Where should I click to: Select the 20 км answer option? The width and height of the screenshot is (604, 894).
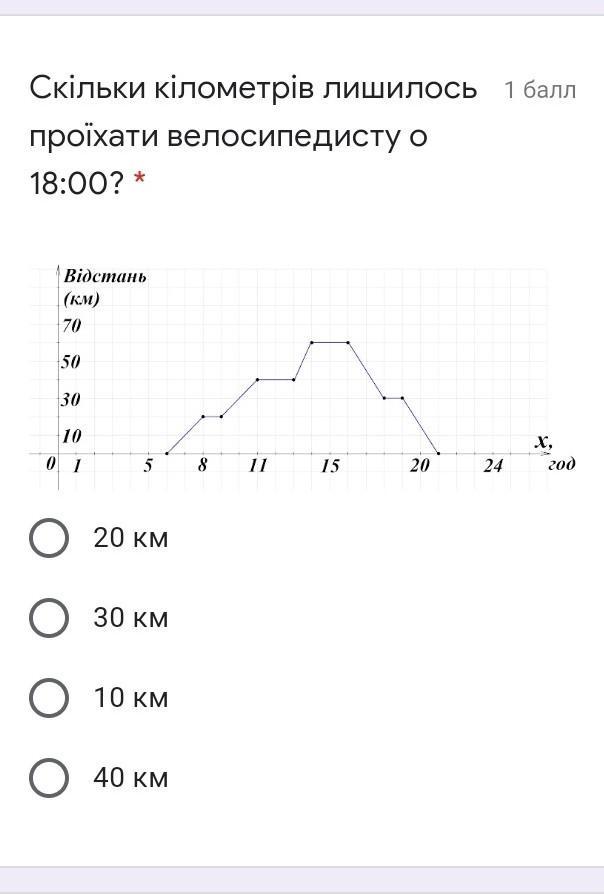pos(49,538)
